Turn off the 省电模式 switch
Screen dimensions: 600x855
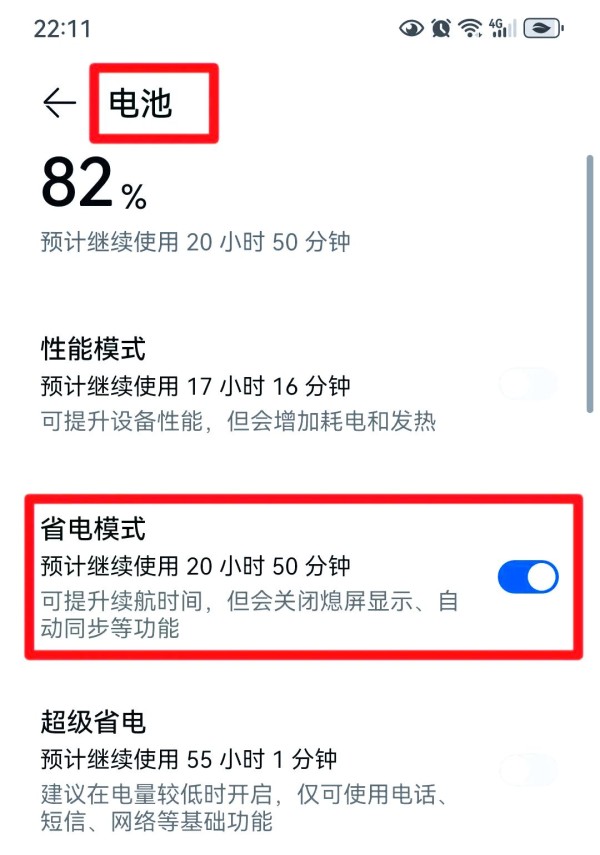[527, 577]
